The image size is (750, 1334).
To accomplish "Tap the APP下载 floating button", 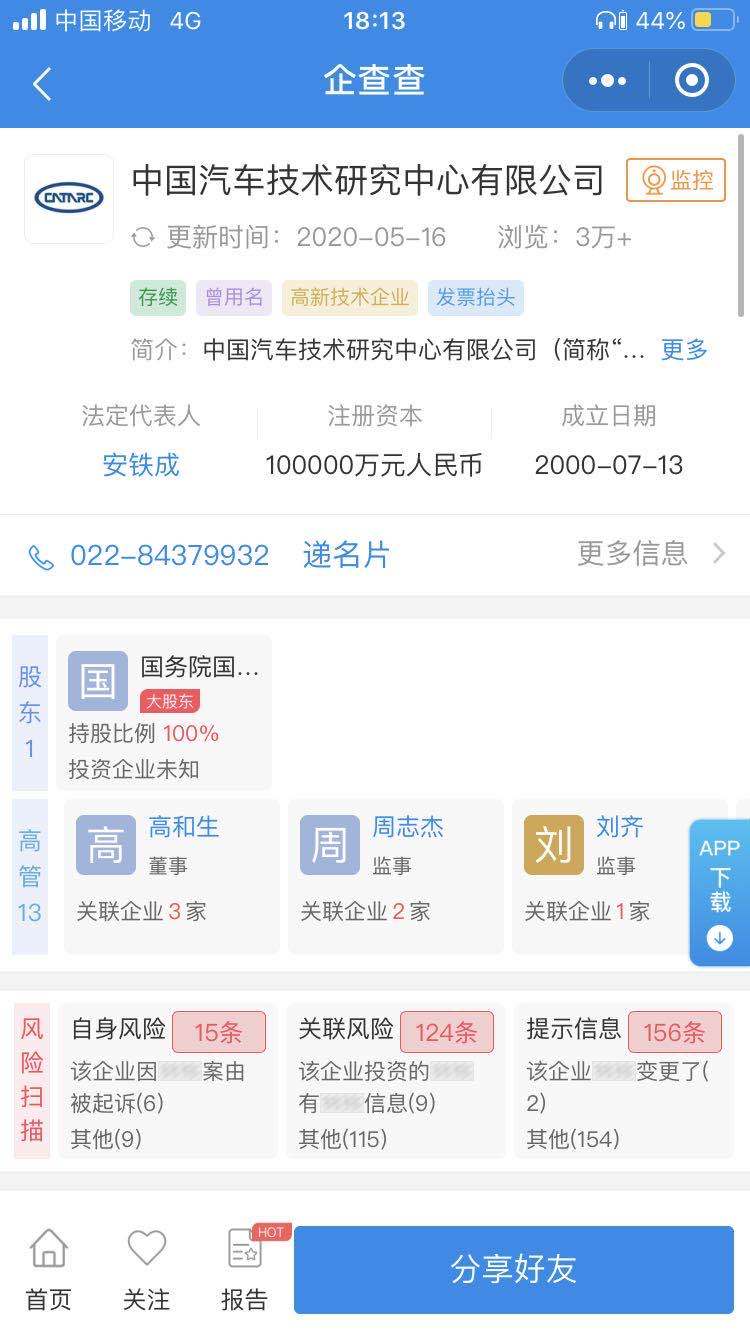I will click(719, 893).
